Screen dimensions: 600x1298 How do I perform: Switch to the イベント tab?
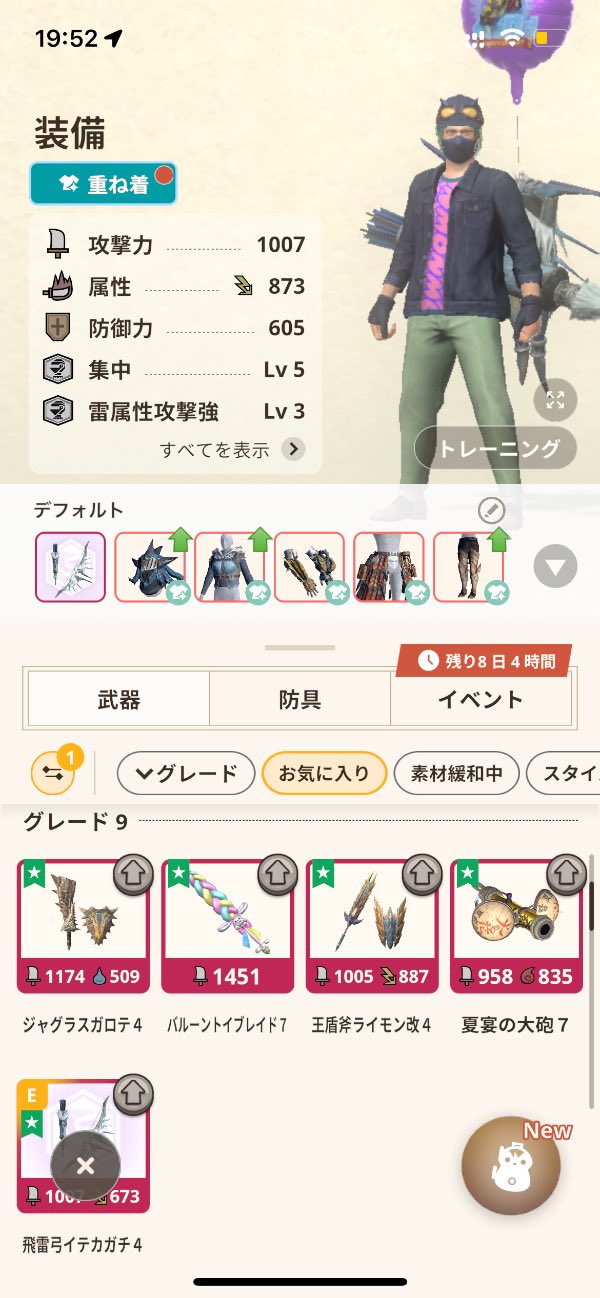pyautogui.click(x=480, y=698)
